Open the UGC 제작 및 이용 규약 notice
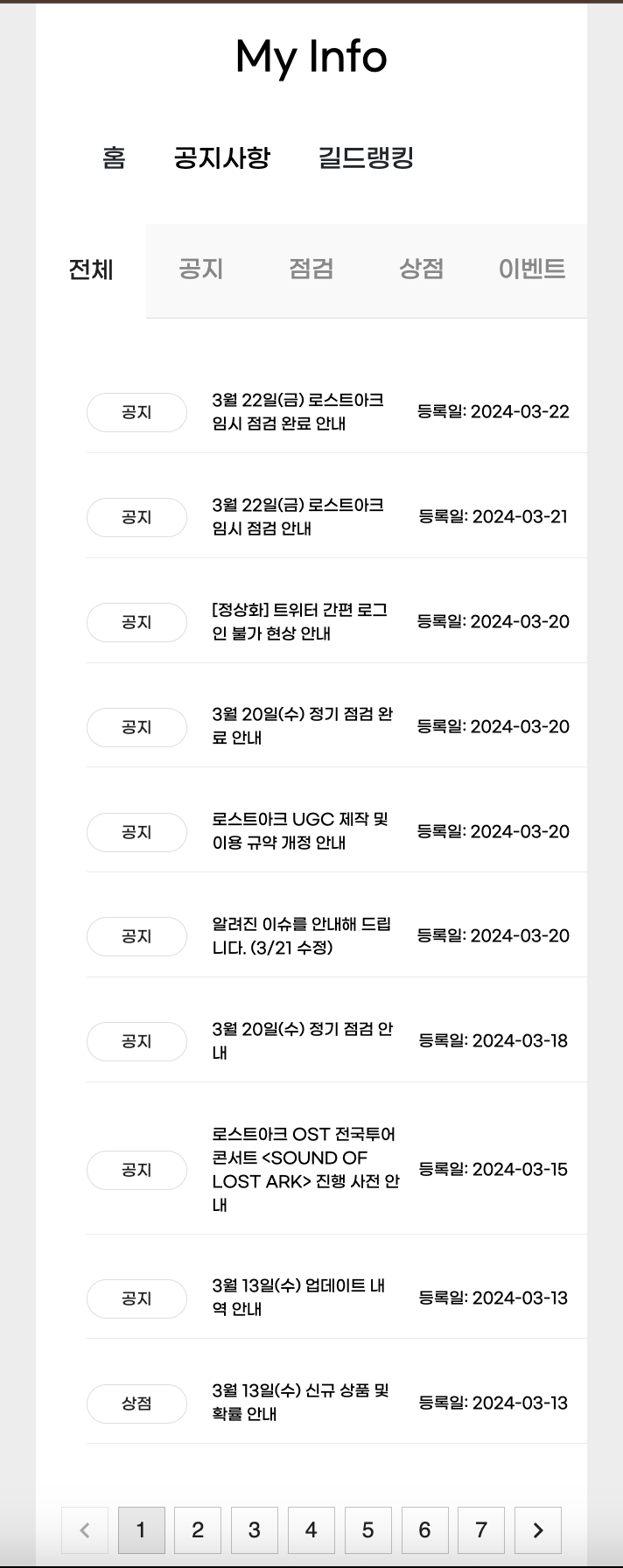Viewport: 623px width, 1568px height. pos(299,831)
